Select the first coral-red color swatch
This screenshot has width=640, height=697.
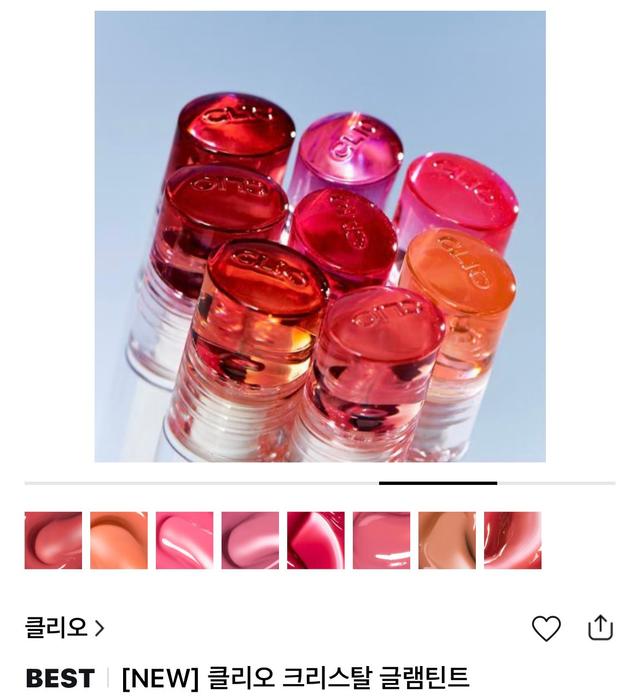click(x=53, y=541)
